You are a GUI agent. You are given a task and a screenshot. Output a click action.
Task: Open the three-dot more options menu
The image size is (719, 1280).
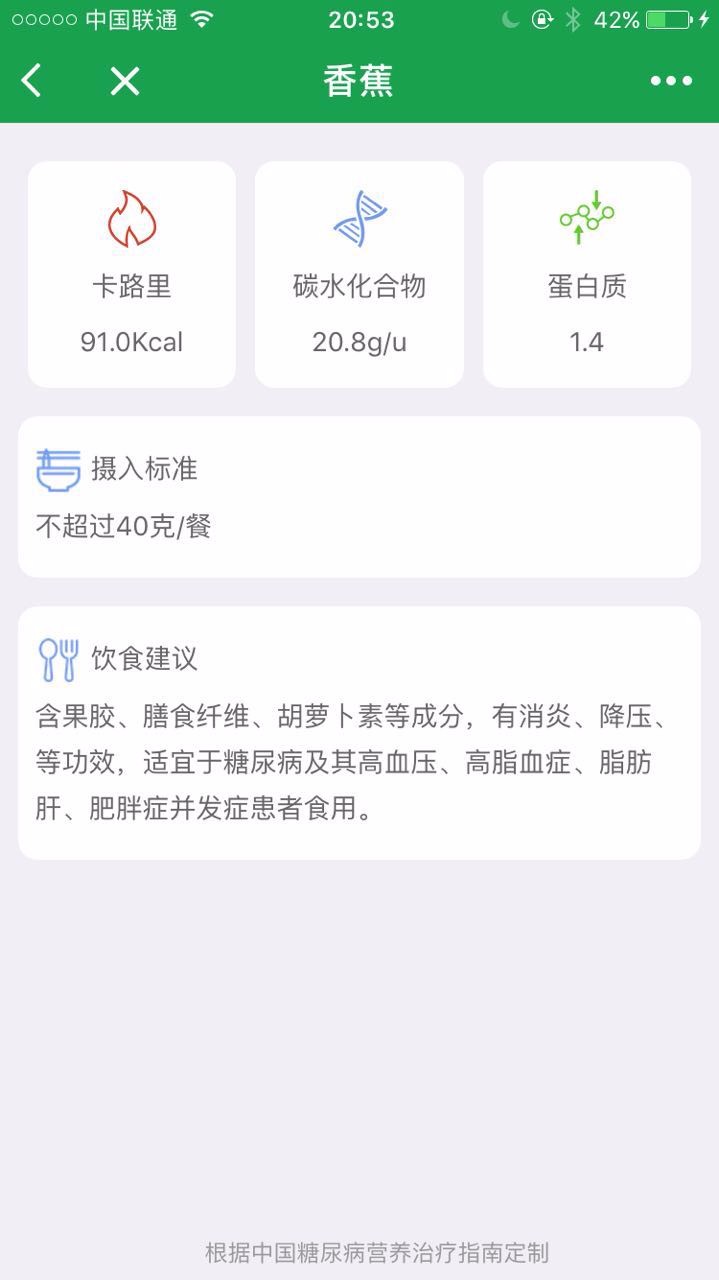click(x=671, y=81)
